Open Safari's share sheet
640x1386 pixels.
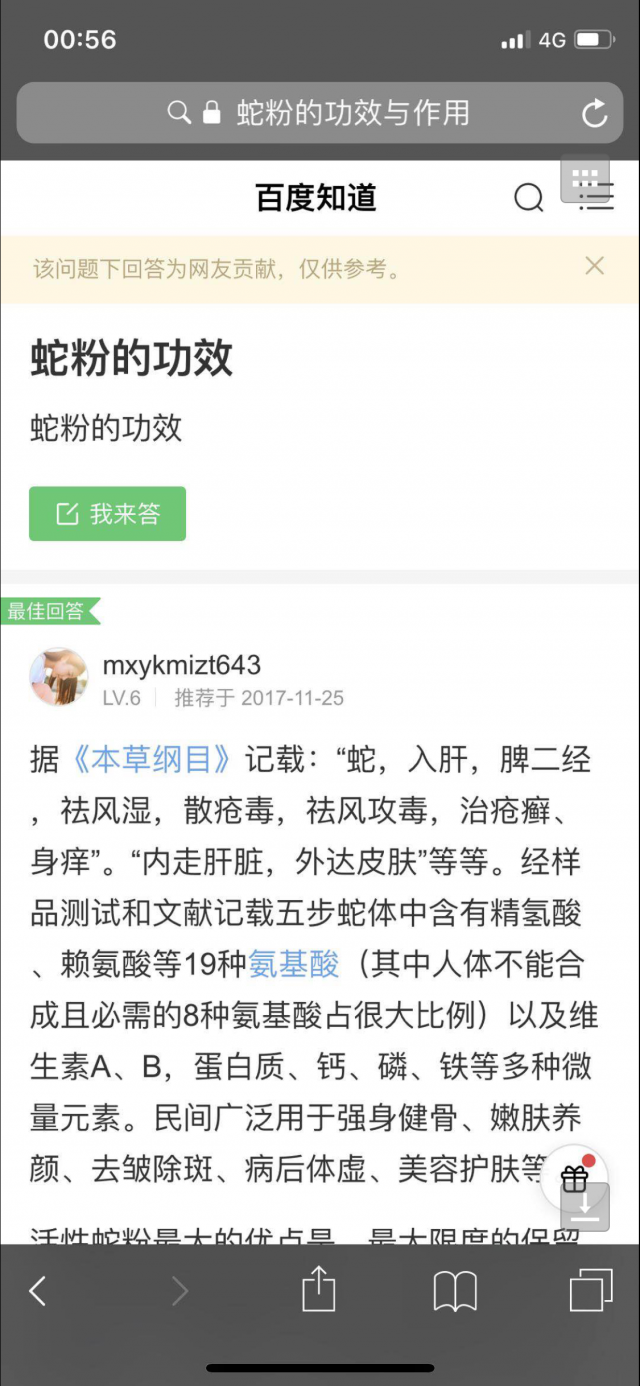(318, 1289)
